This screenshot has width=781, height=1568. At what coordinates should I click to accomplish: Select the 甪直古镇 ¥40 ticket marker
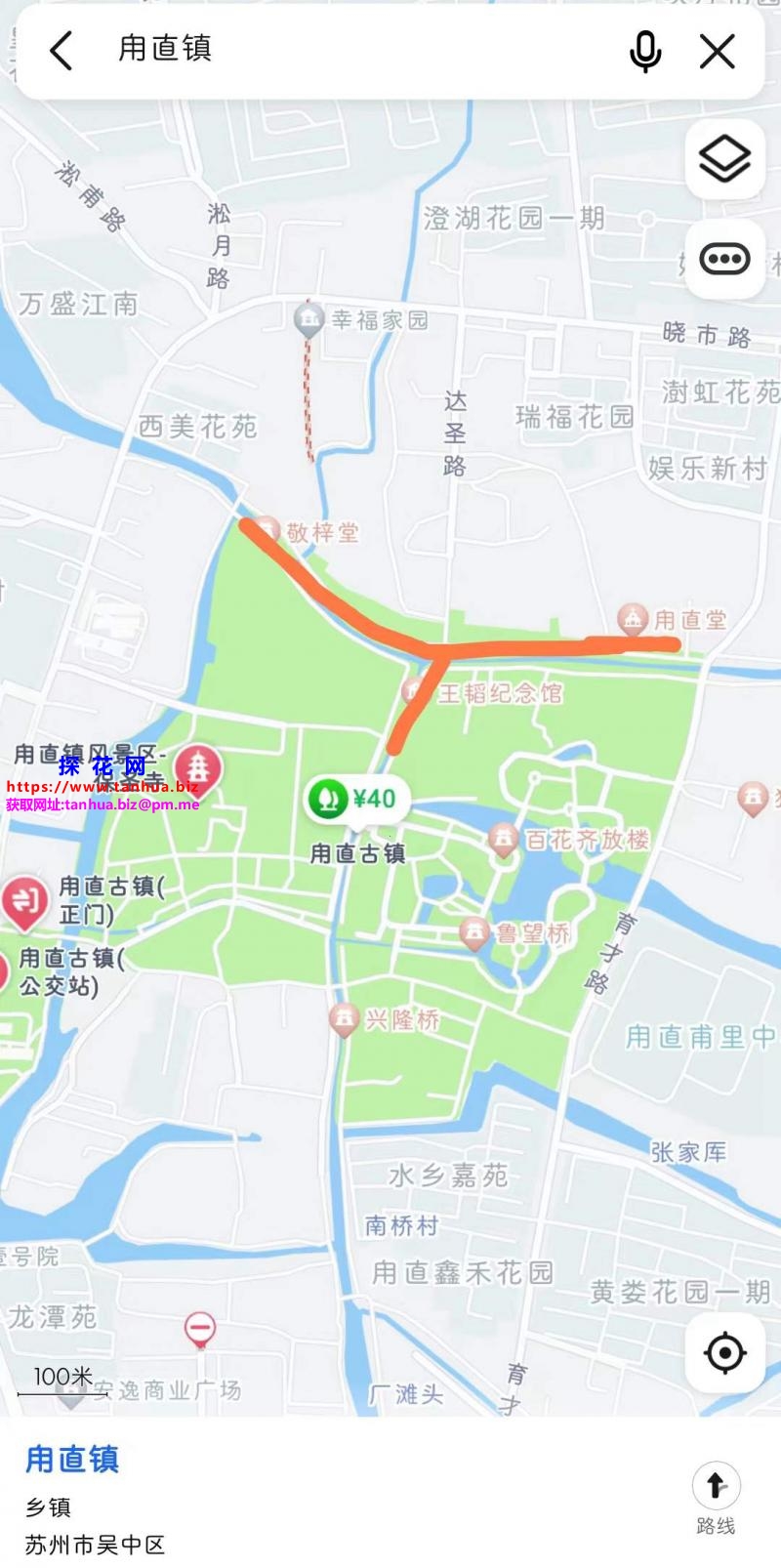[x=353, y=800]
